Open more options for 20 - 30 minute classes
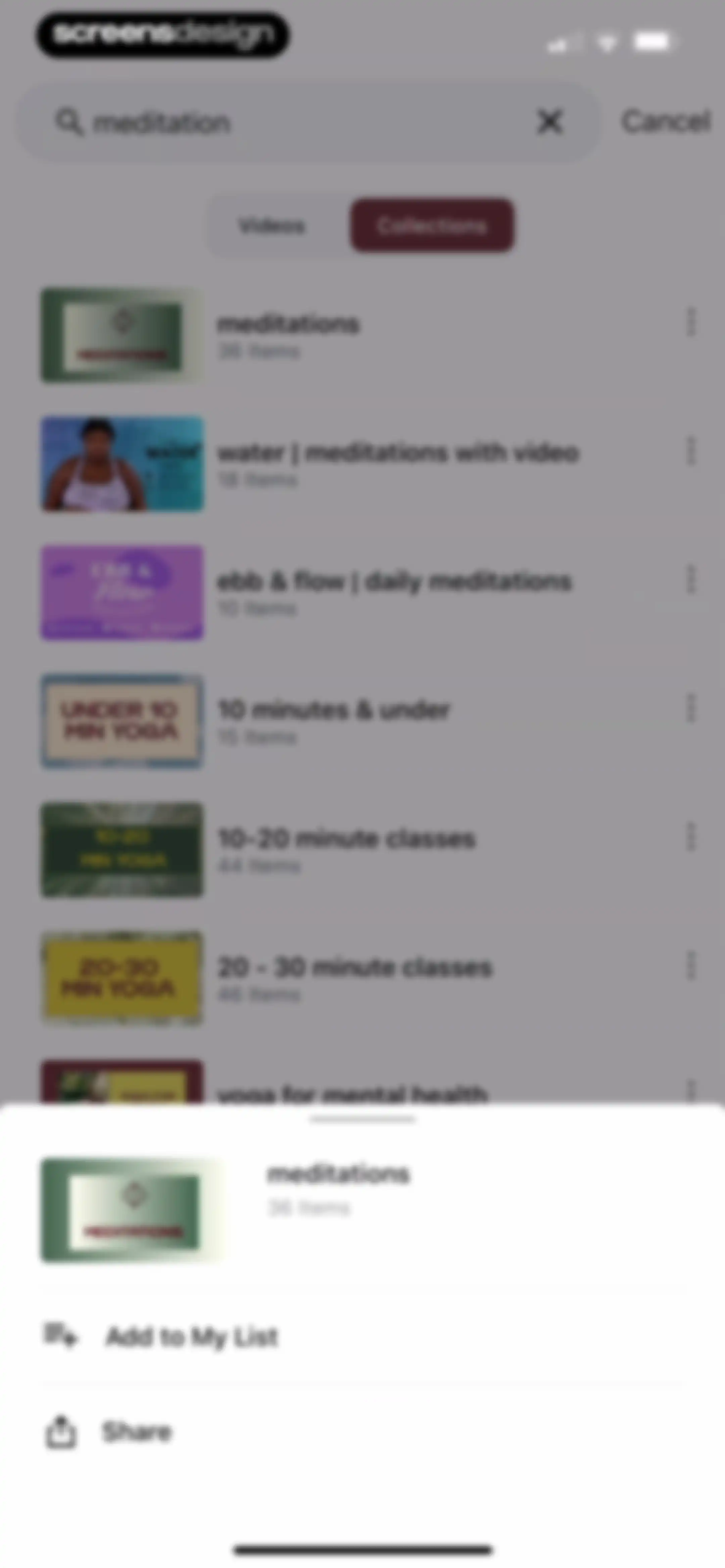The width and height of the screenshot is (725, 1568). [x=690, y=965]
